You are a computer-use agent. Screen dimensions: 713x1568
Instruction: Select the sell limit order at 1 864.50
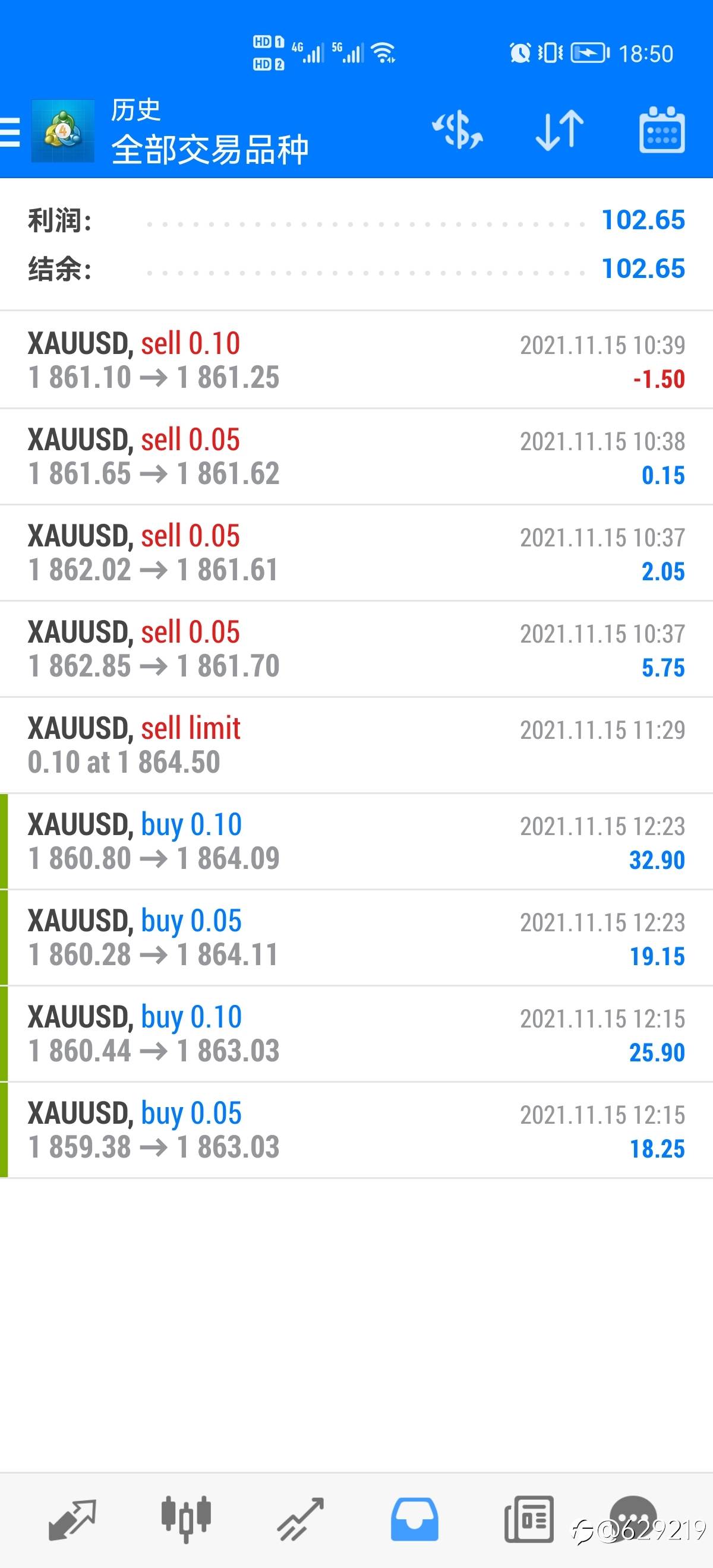[x=356, y=745]
